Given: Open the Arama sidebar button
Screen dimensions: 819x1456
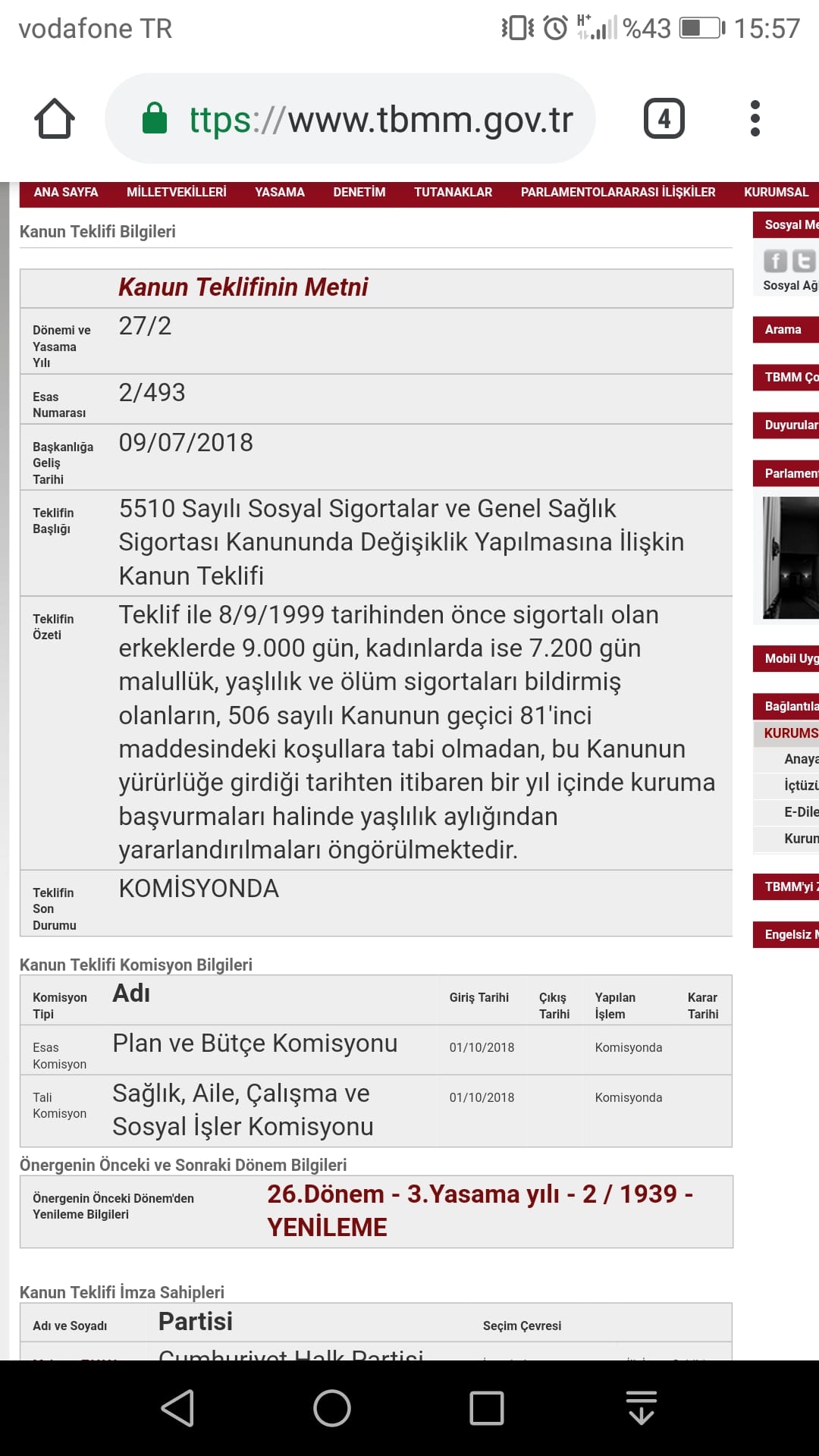Looking at the screenshot, I should point(785,330).
